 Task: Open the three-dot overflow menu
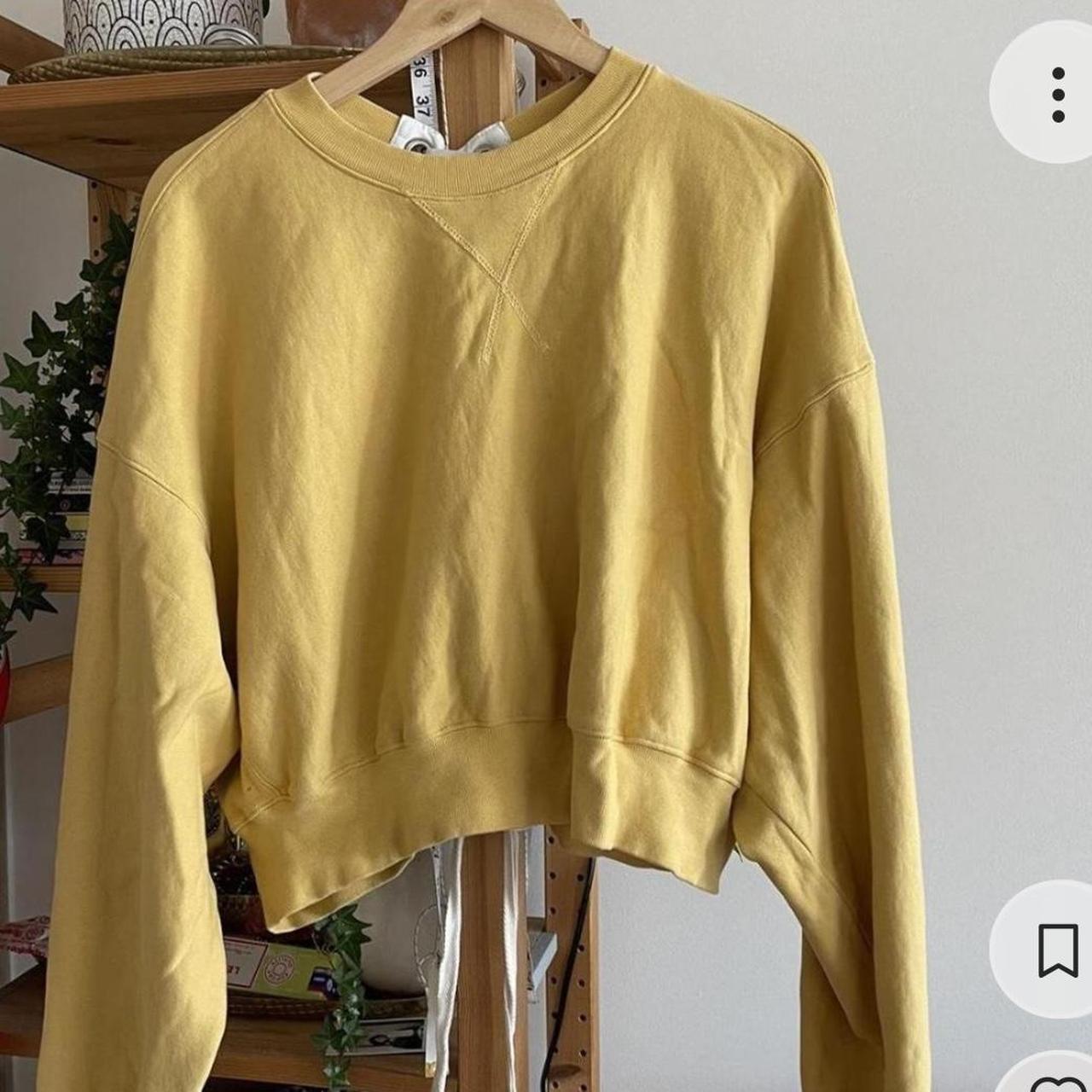click(x=1057, y=94)
